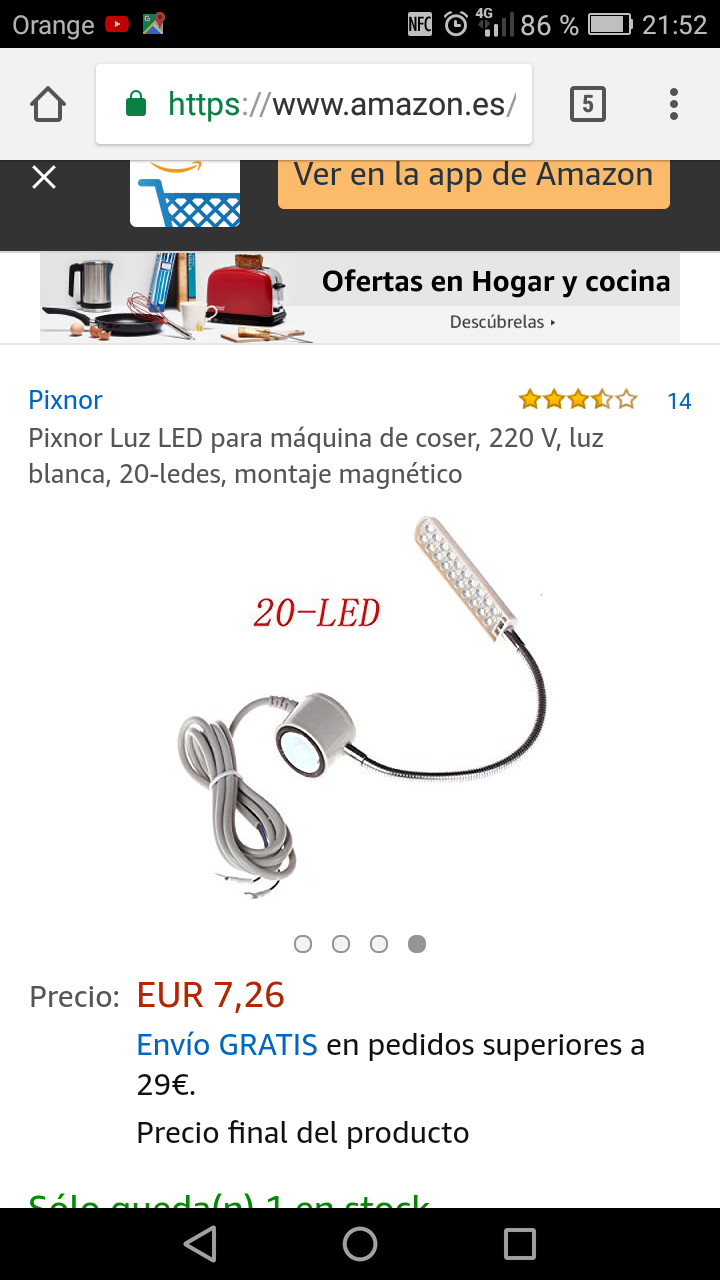The image size is (720, 1280).
Task: Go to Chrome's home page
Action: point(48,104)
